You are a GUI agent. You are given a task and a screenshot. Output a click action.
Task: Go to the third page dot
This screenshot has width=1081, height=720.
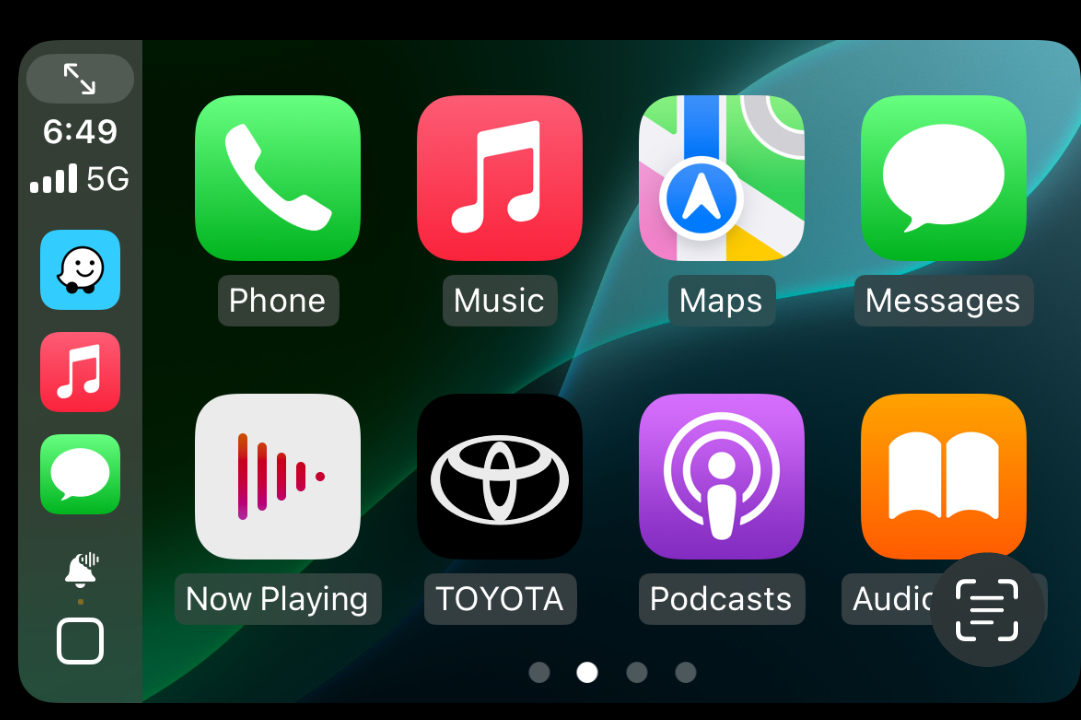click(636, 672)
